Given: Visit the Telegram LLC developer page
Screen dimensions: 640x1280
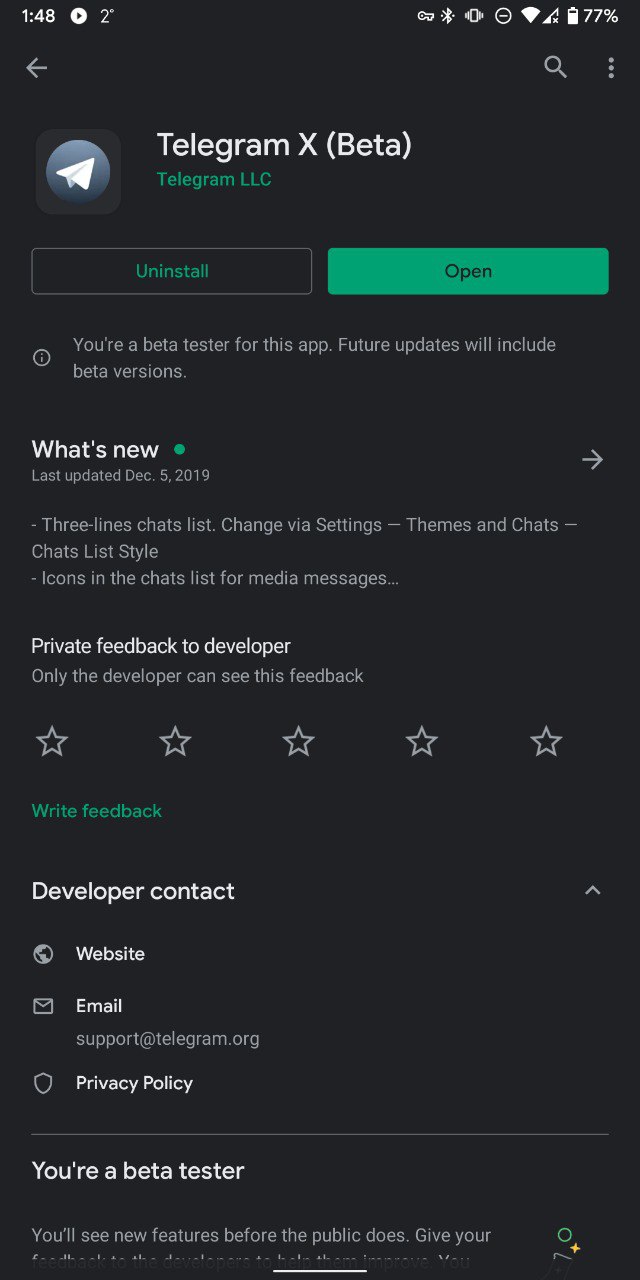Looking at the screenshot, I should tap(214, 180).
